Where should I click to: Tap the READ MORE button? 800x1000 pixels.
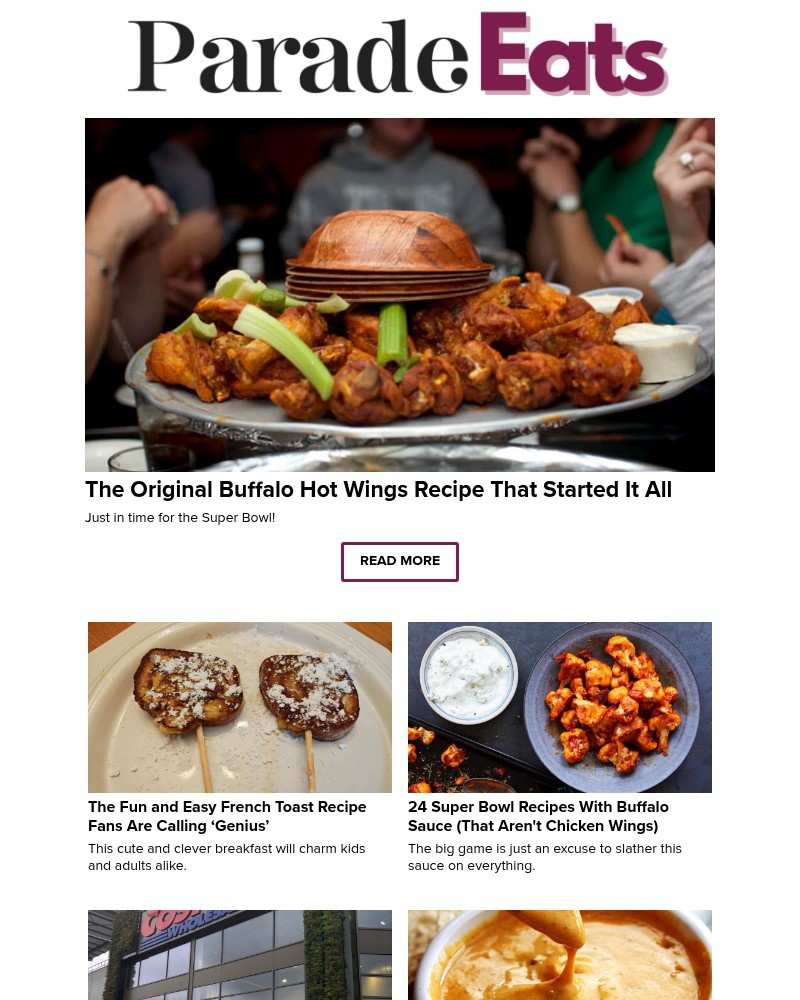tap(400, 561)
